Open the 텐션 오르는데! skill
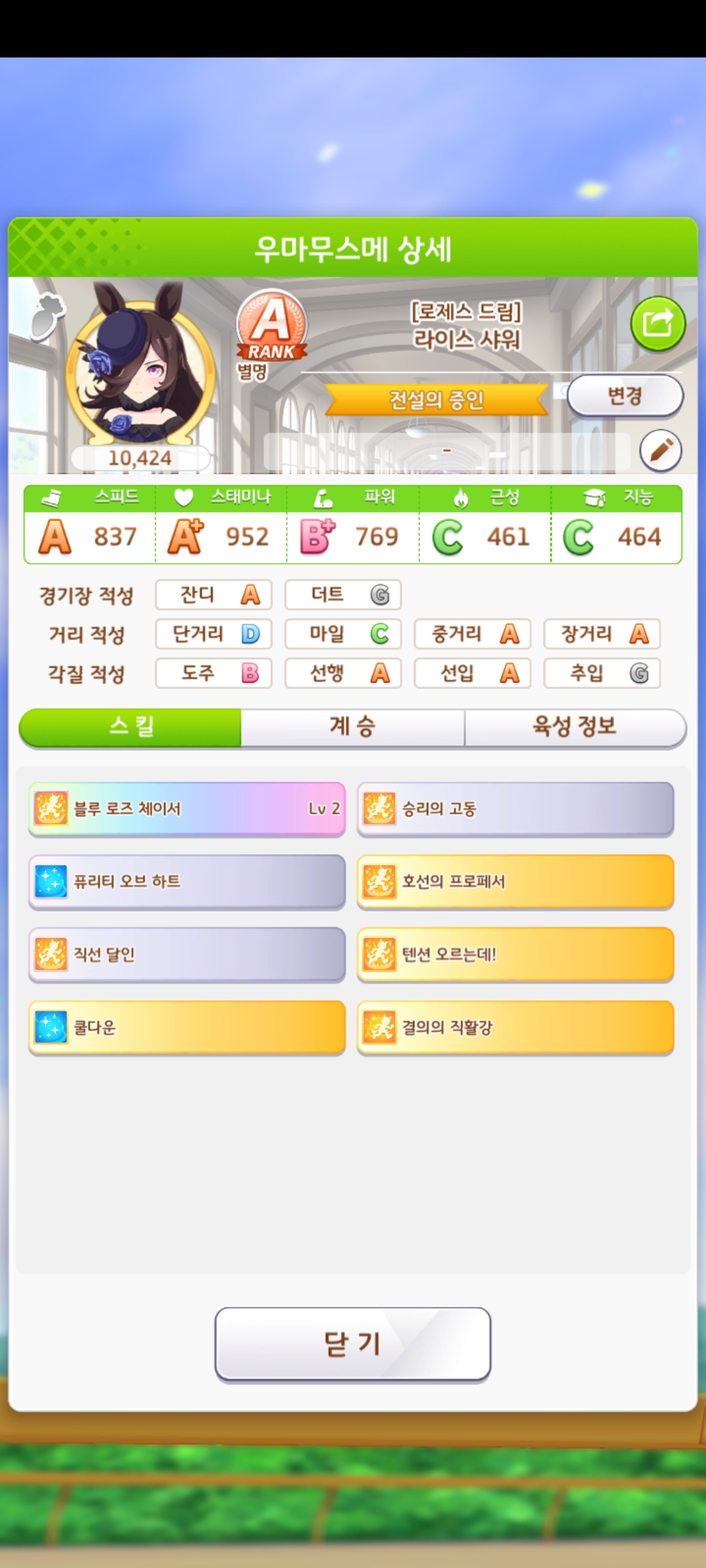 [x=515, y=955]
